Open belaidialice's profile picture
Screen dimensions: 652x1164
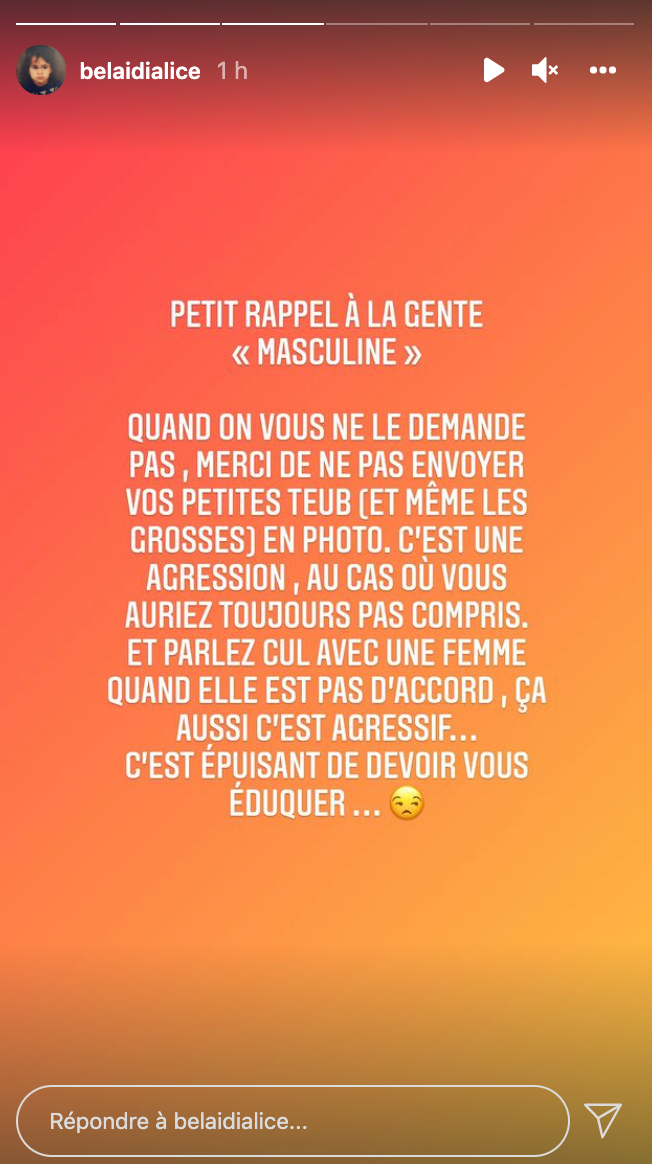pos(41,71)
